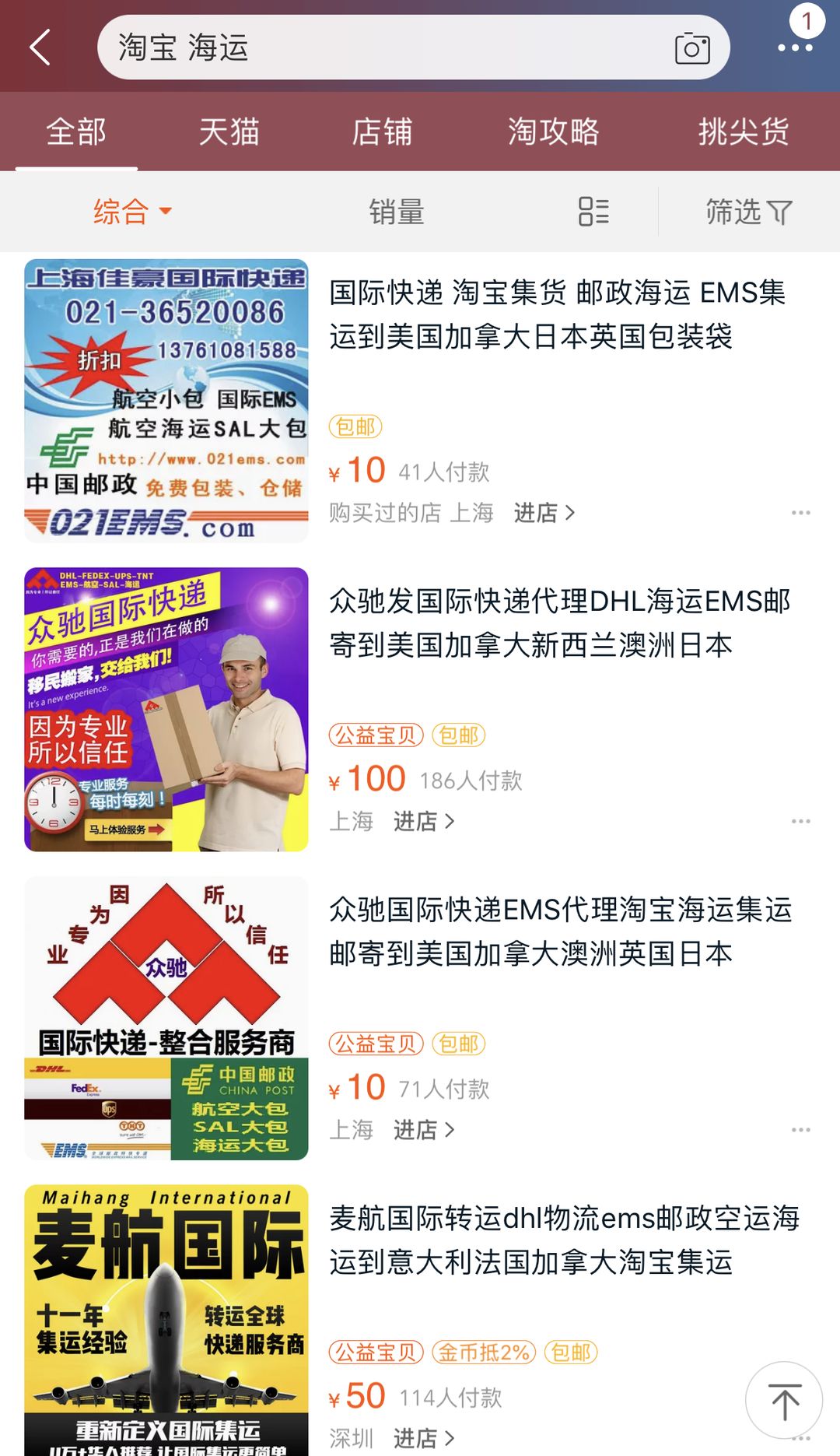Viewport: 840px width, 1456px height.
Task: Switch to the 店铺 tab
Action: (382, 132)
